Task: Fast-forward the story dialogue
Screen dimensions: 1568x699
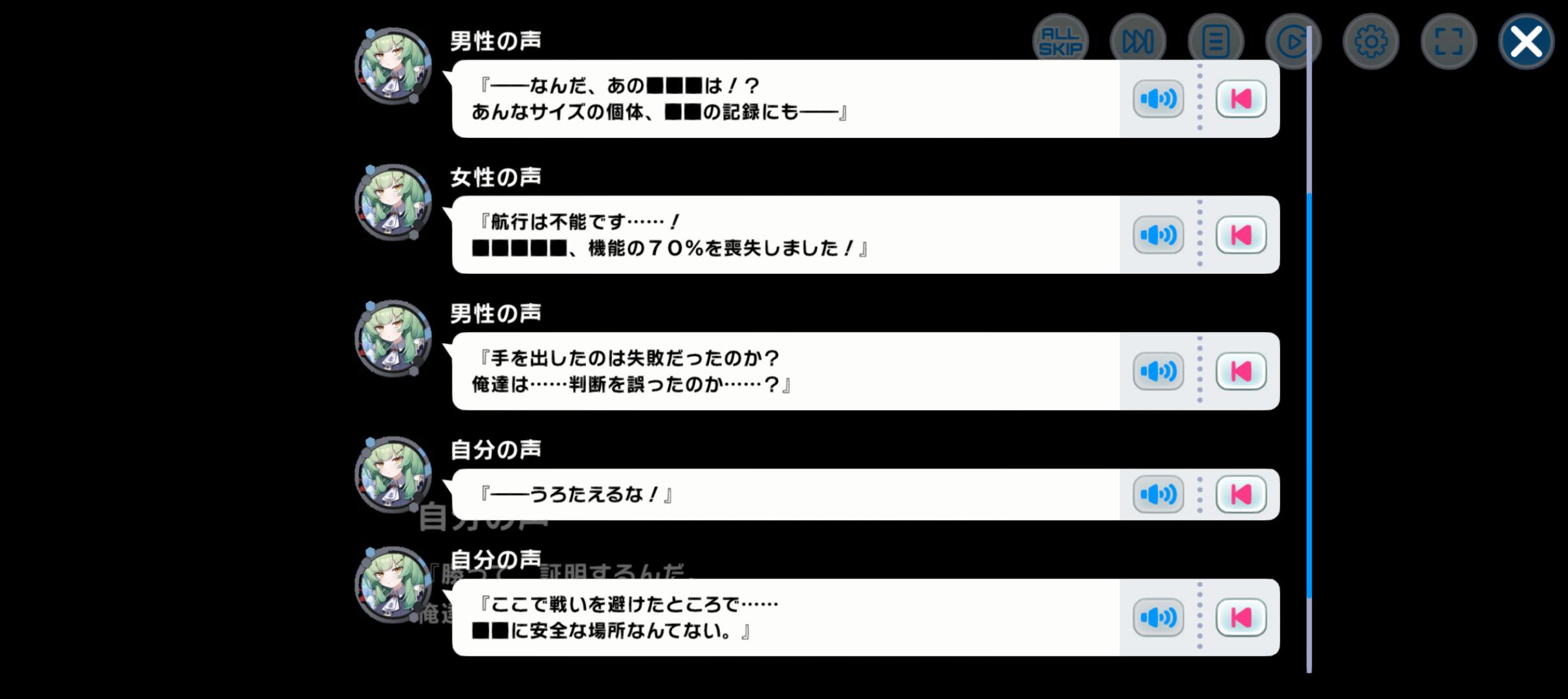Action: coord(1138,42)
